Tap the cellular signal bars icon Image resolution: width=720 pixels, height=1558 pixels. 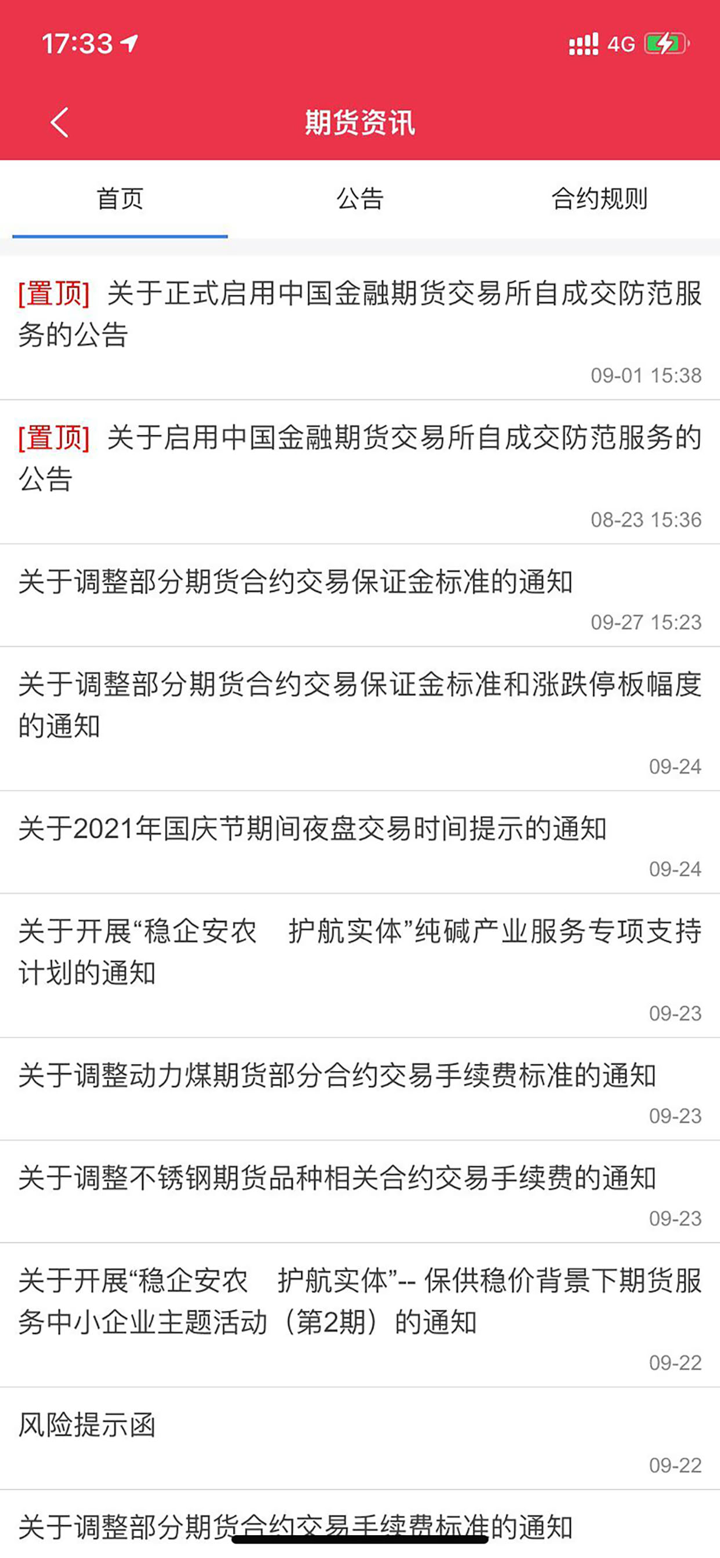(x=582, y=42)
